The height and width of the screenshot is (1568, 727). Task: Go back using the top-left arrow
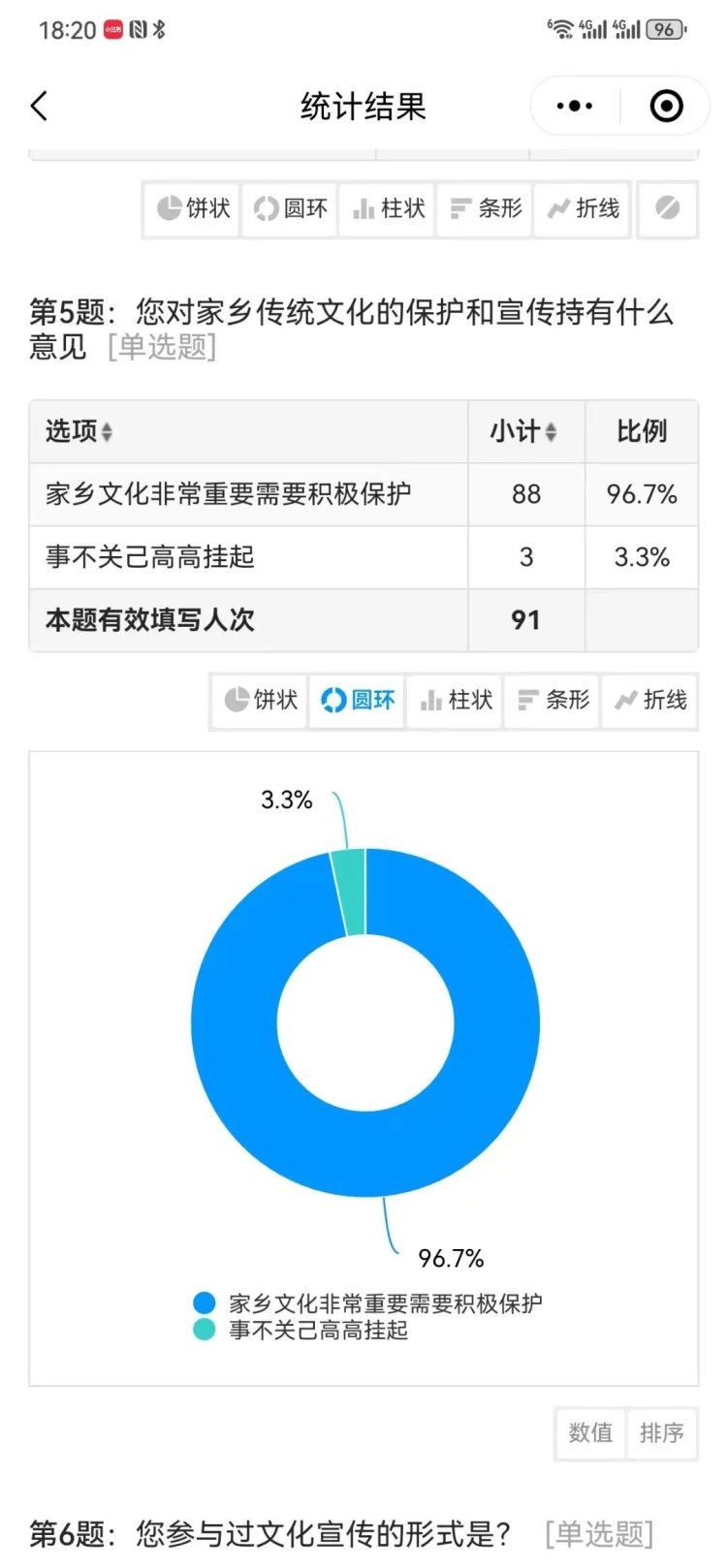point(39,106)
